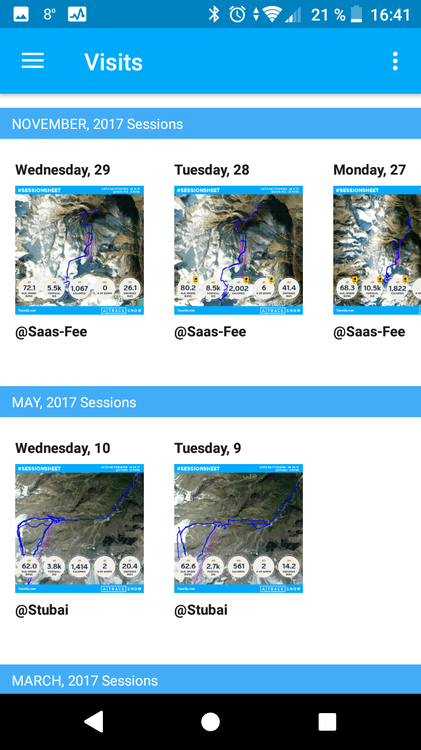Select the Tuesday, 9 Stubai session

click(238, 529)
